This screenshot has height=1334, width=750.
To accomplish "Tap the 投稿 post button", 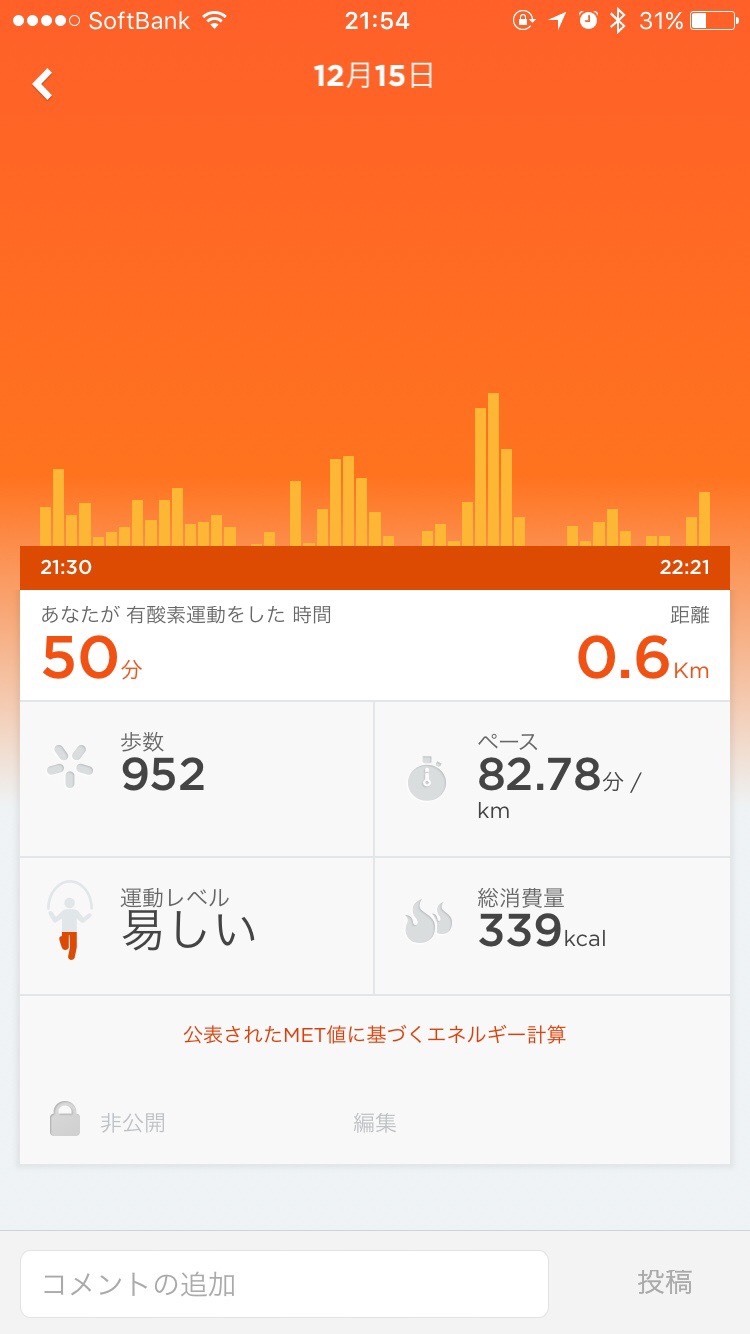I will tap(665, 1282).
